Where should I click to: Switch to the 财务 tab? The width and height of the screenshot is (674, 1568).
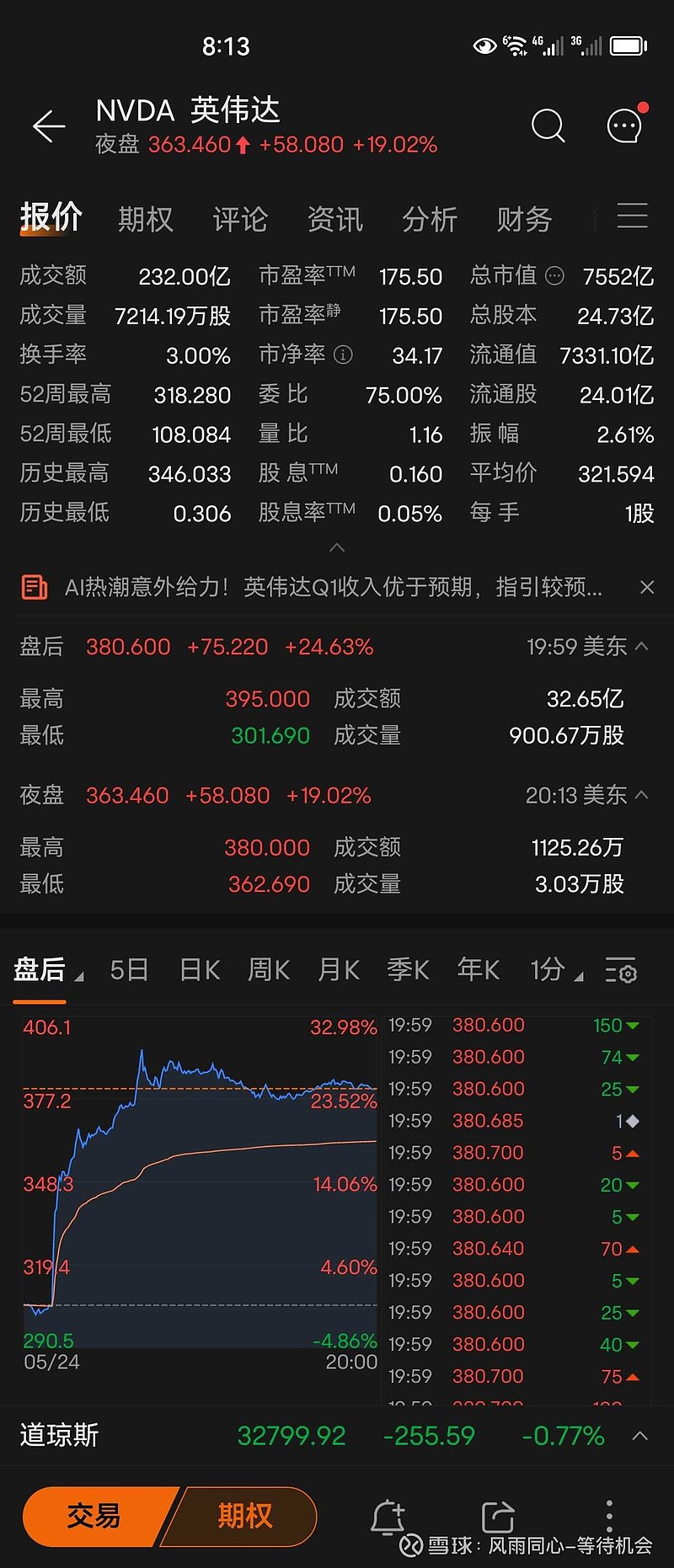pos(522,219)
